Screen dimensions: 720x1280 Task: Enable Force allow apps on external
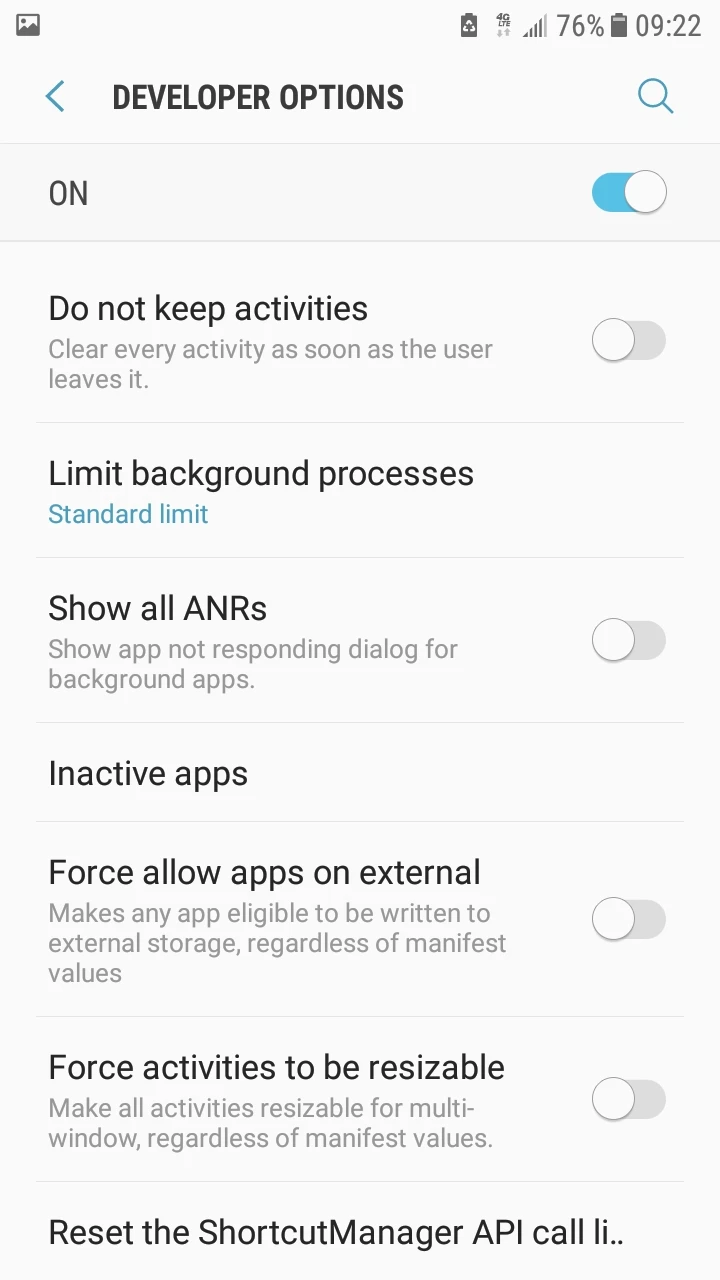(x=628, y=919)
